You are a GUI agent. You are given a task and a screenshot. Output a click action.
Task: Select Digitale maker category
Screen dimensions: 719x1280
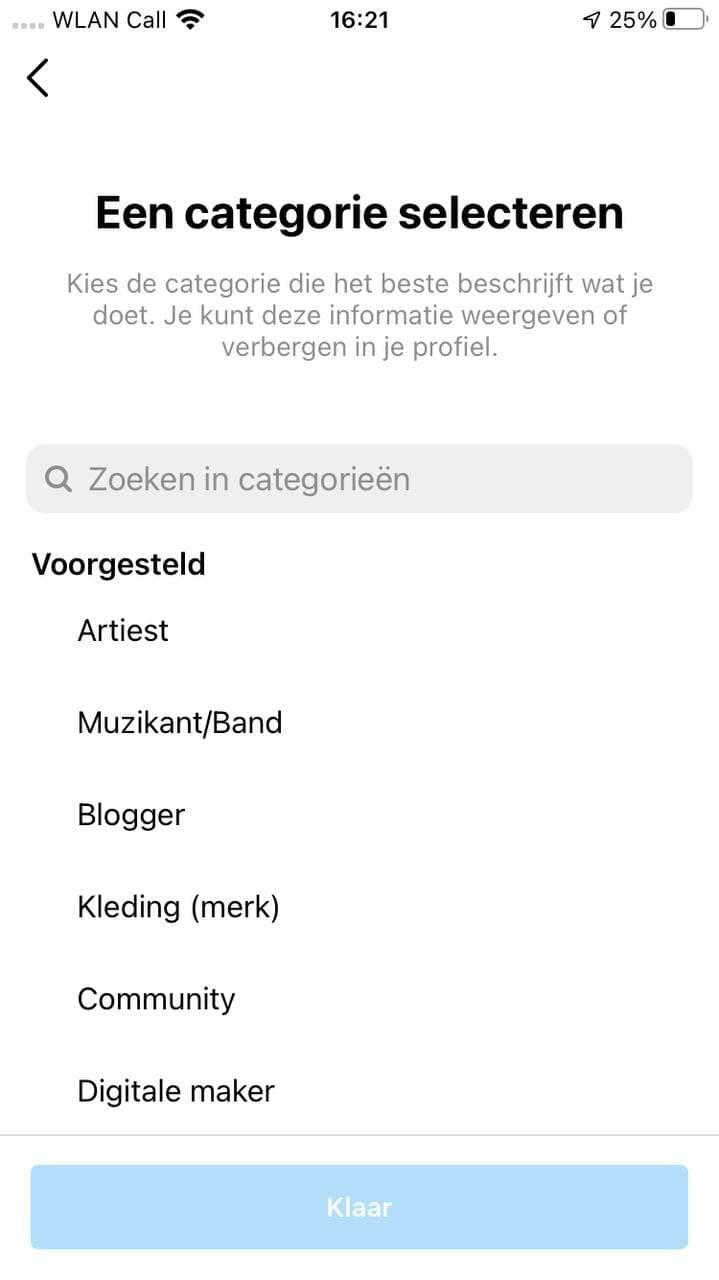pos(176,1091)
